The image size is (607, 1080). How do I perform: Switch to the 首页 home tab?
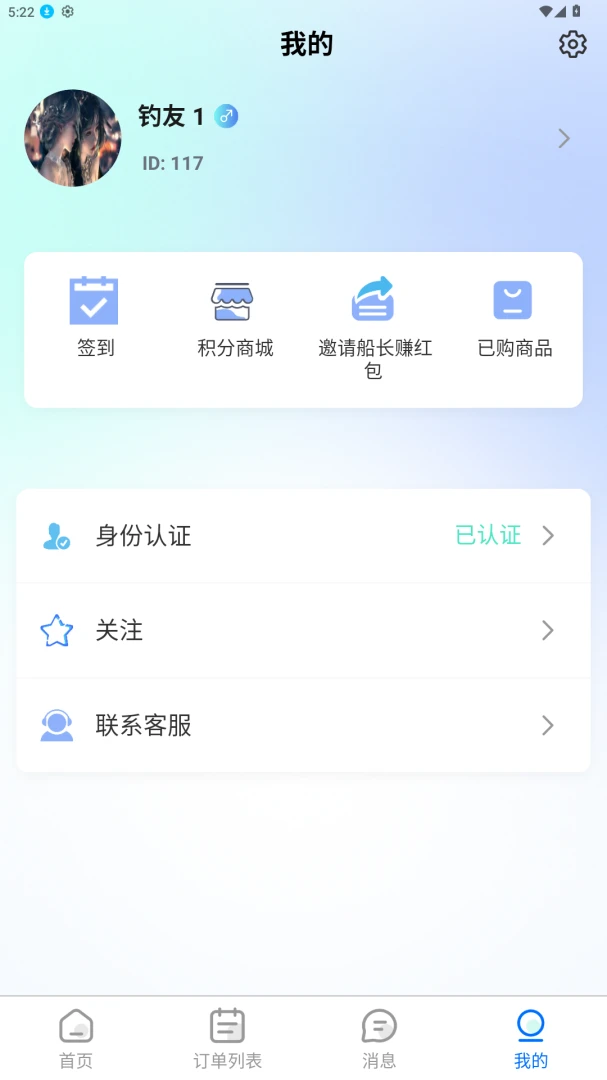[x=76, y=1039]
